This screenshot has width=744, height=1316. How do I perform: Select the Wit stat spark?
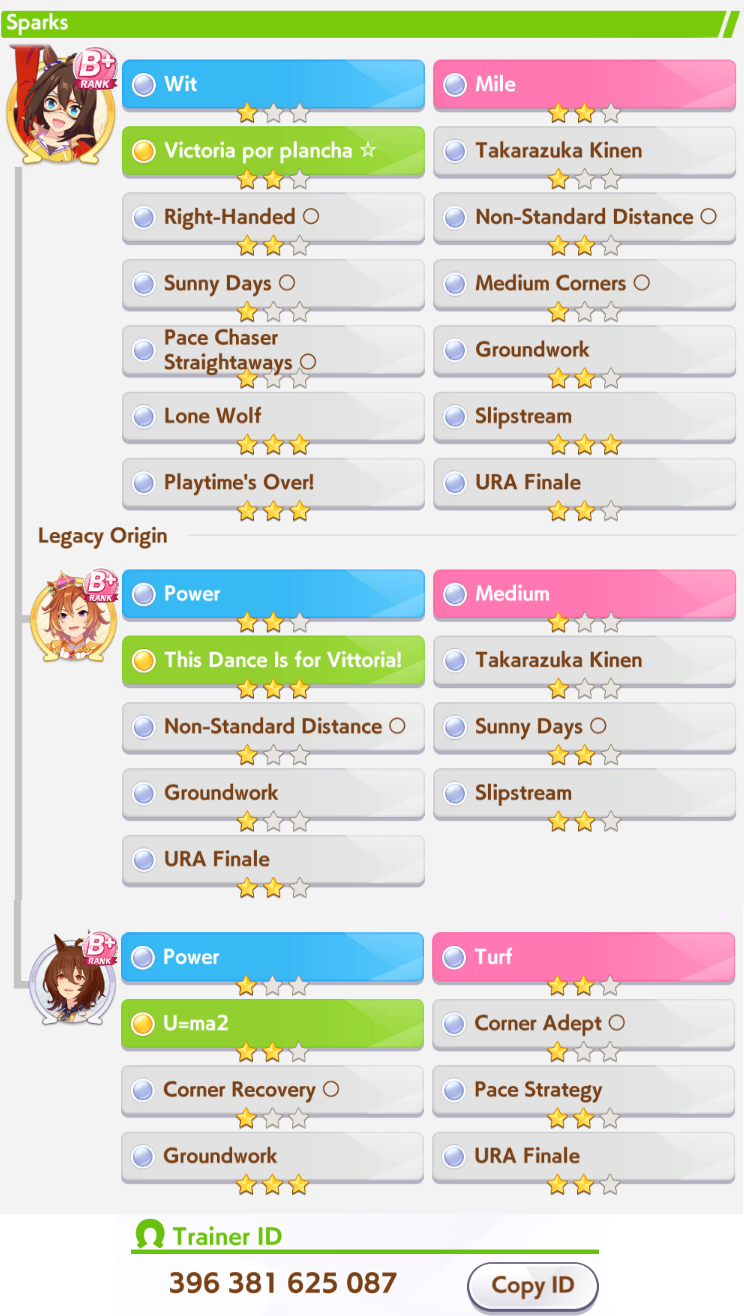click(272, 85)
